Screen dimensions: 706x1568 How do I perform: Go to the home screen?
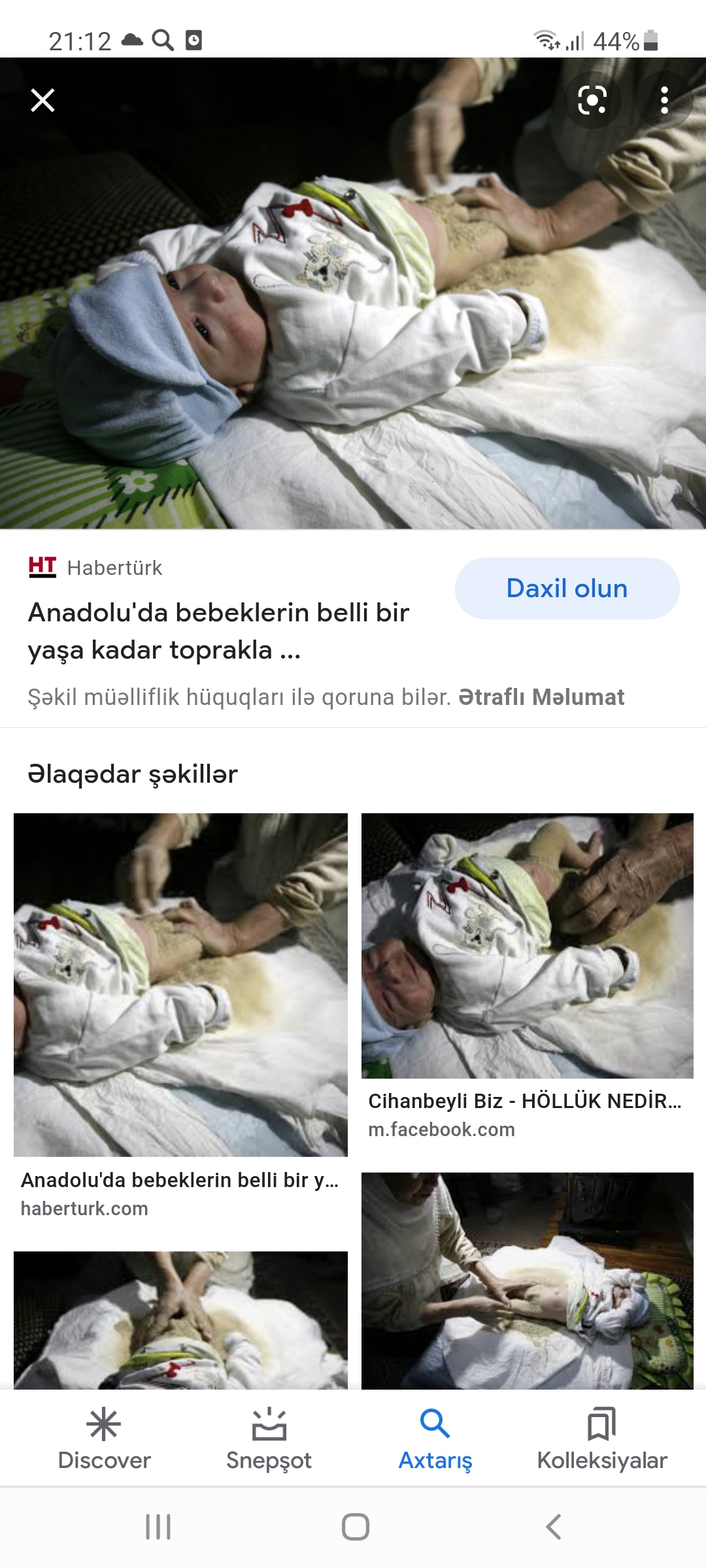click(x=355, y=1527)
